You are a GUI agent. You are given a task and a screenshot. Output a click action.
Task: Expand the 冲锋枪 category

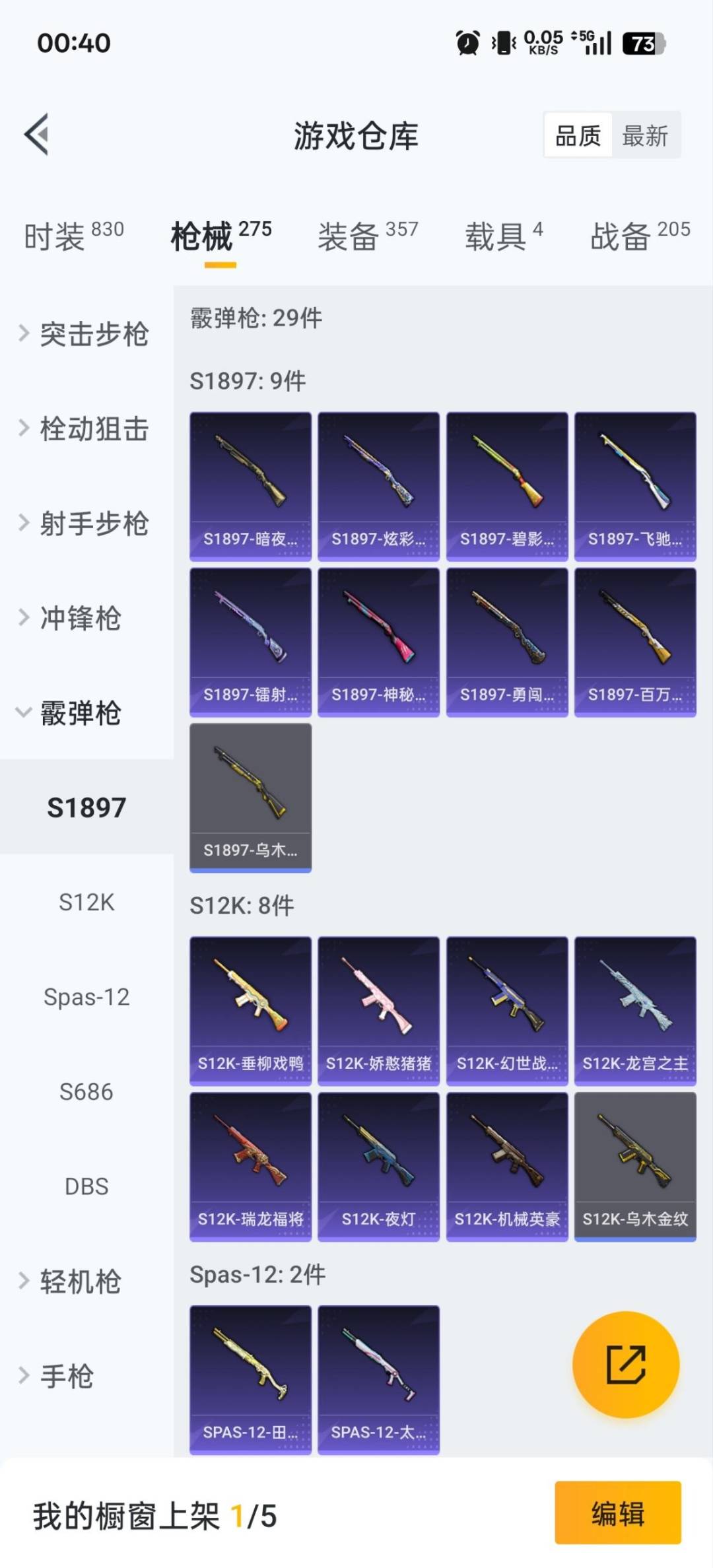[79, 619]
